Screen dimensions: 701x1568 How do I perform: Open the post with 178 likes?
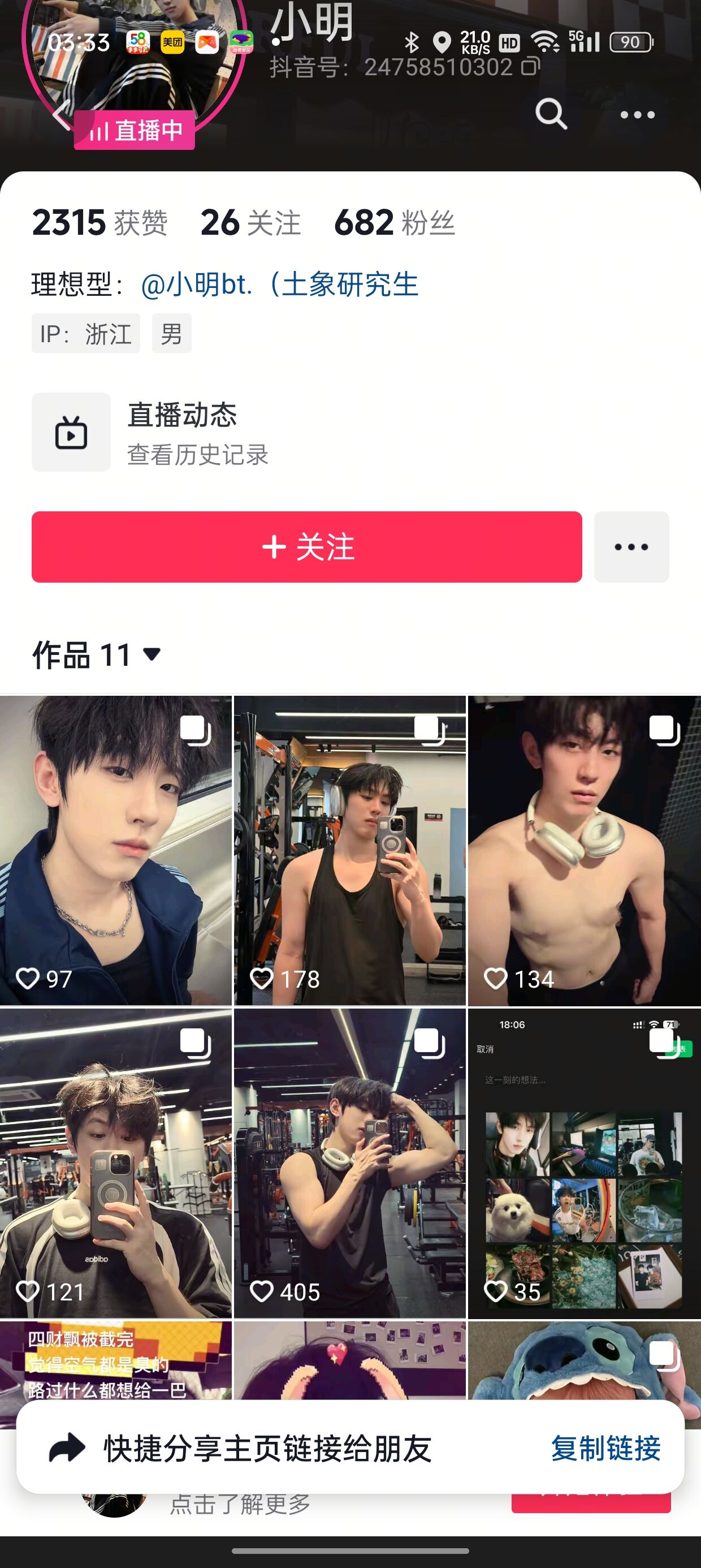click(350, 850)
